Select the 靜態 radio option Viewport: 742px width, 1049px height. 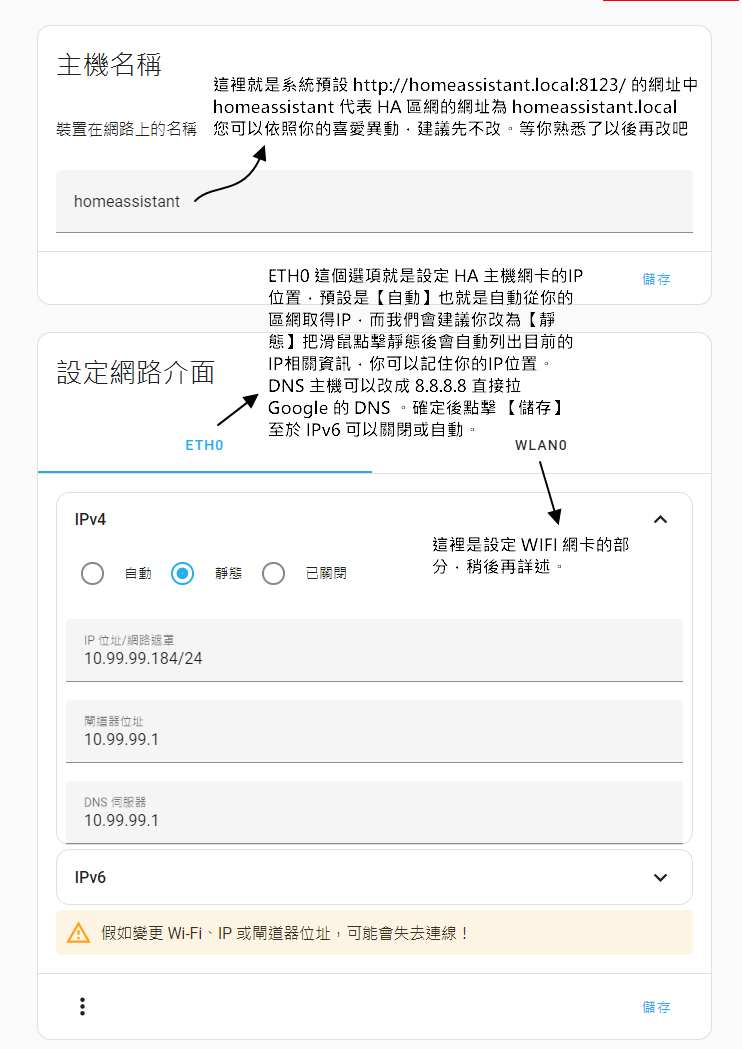click(x=182, y=573)
